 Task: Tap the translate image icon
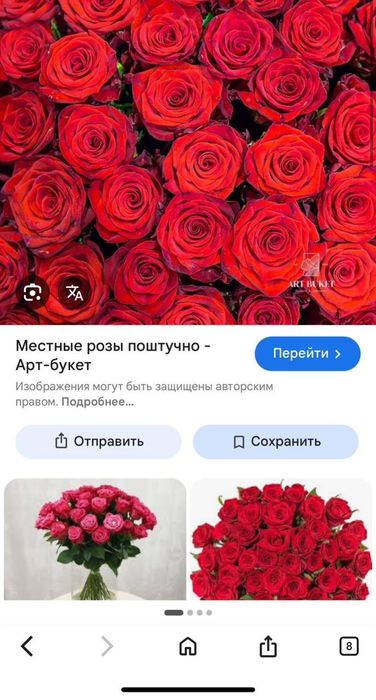(x=74, y=293)
